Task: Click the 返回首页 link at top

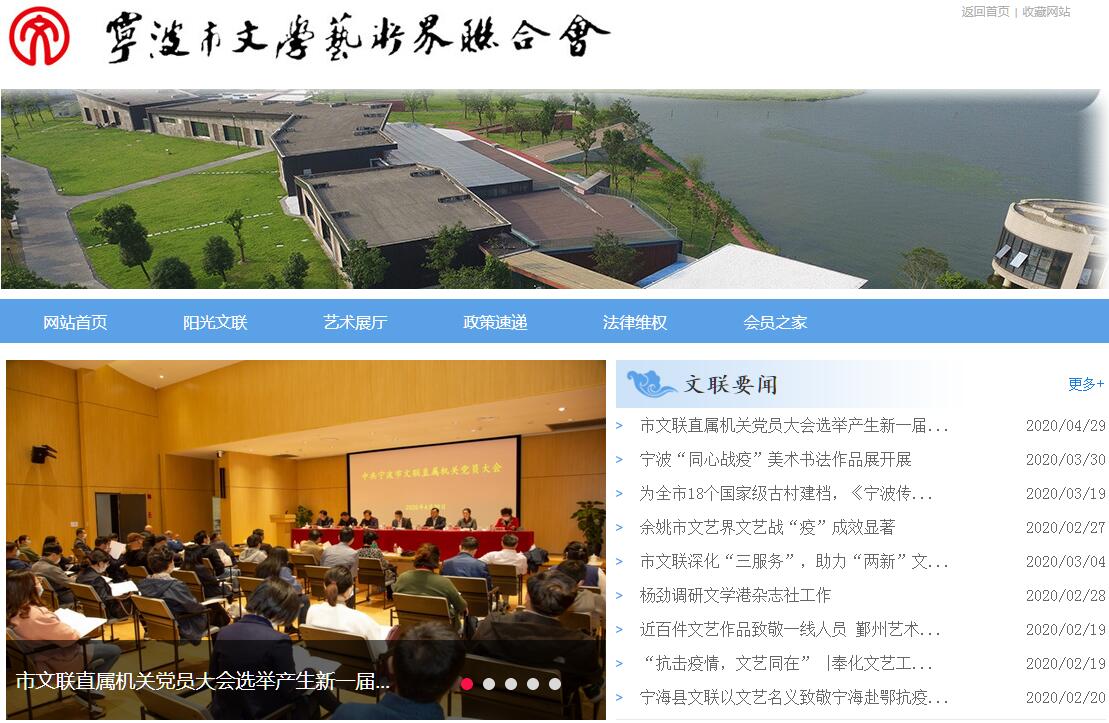Action: click(985, 12)
